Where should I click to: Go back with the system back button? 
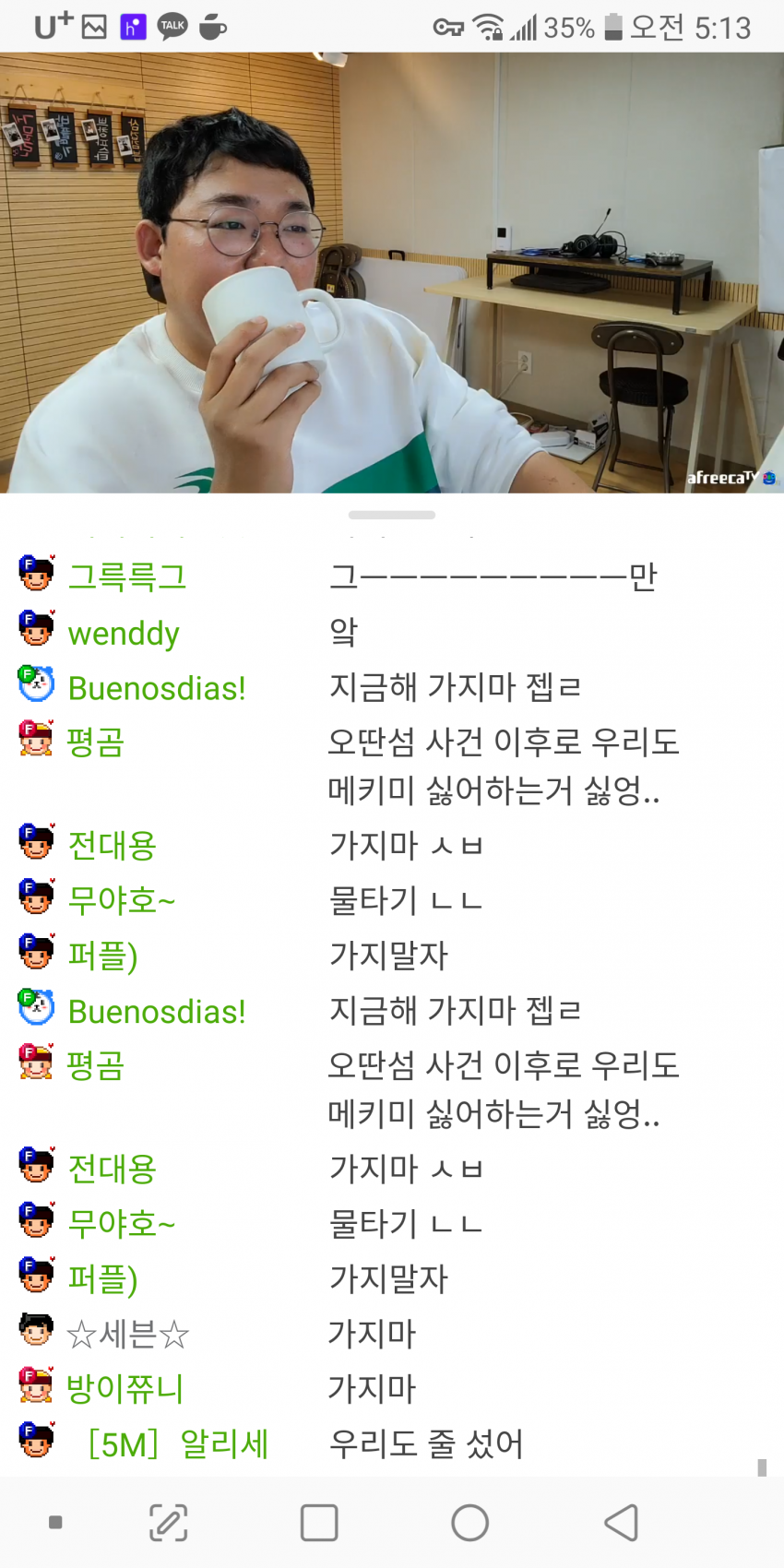pyautogui.click(x=622, y=1523)
